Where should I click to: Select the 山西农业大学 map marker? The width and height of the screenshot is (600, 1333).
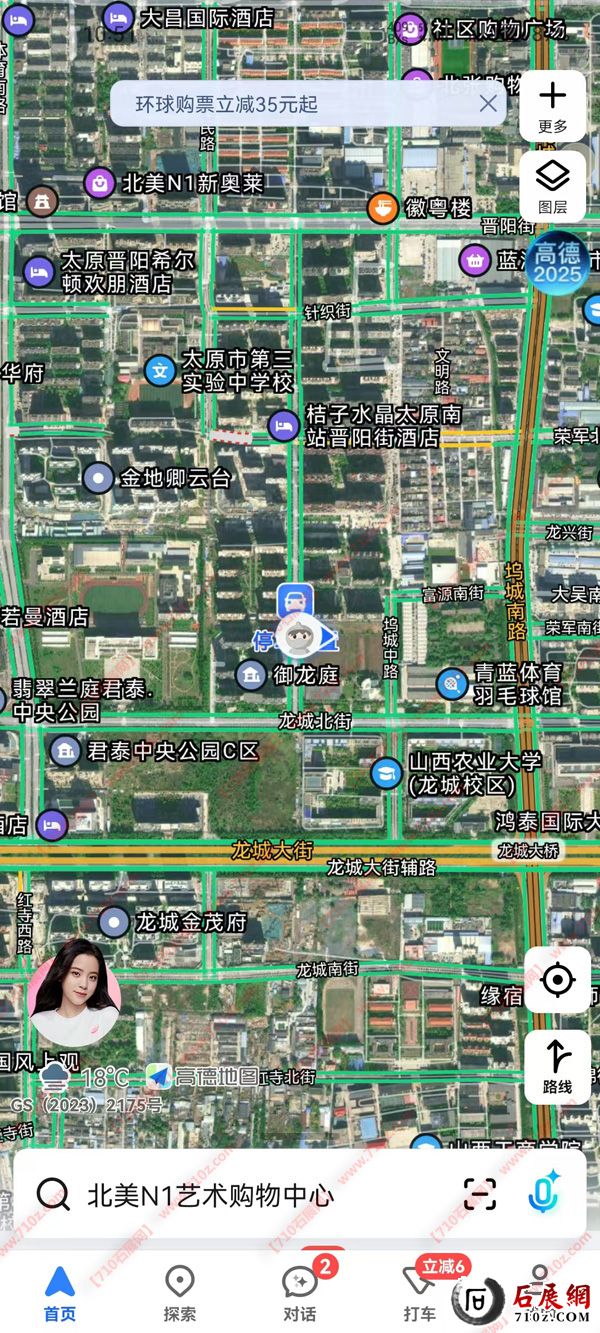pyautogui.click(x=387, y=772)
